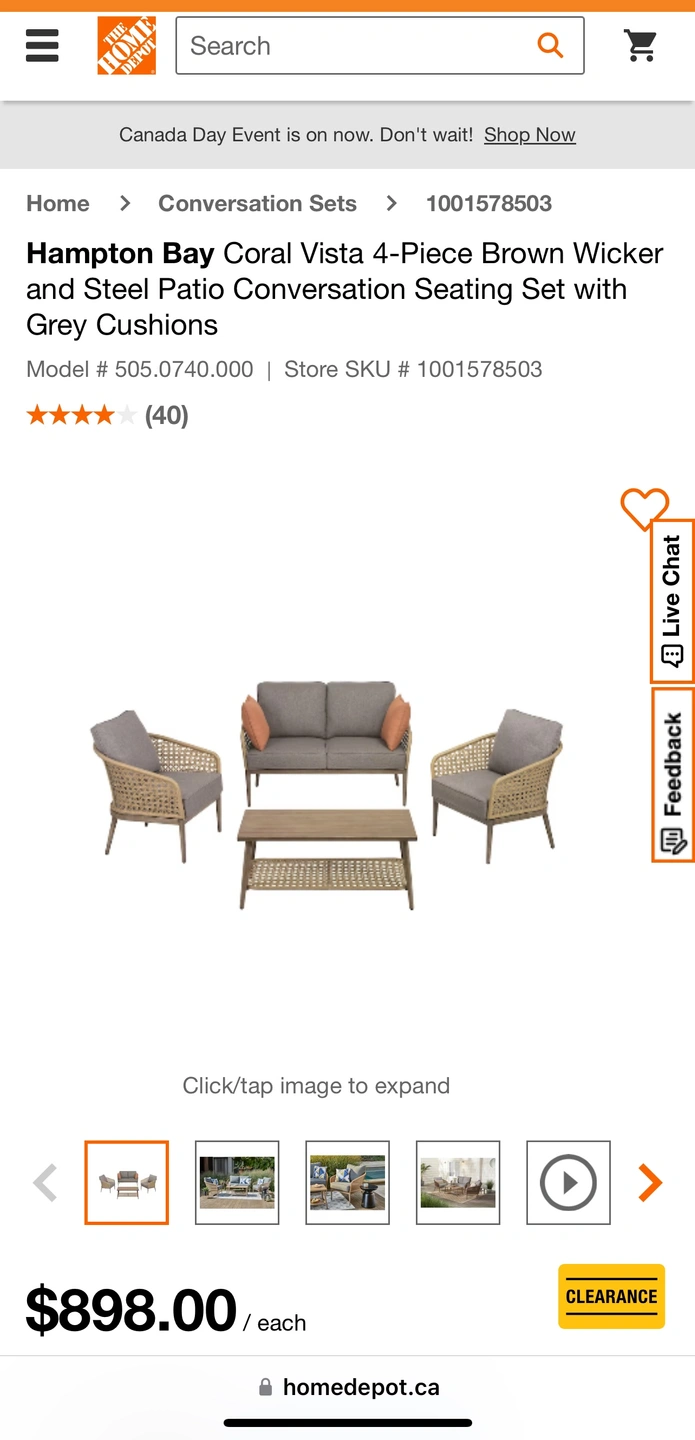View the 40 star-rating reviews

(107, 416)
